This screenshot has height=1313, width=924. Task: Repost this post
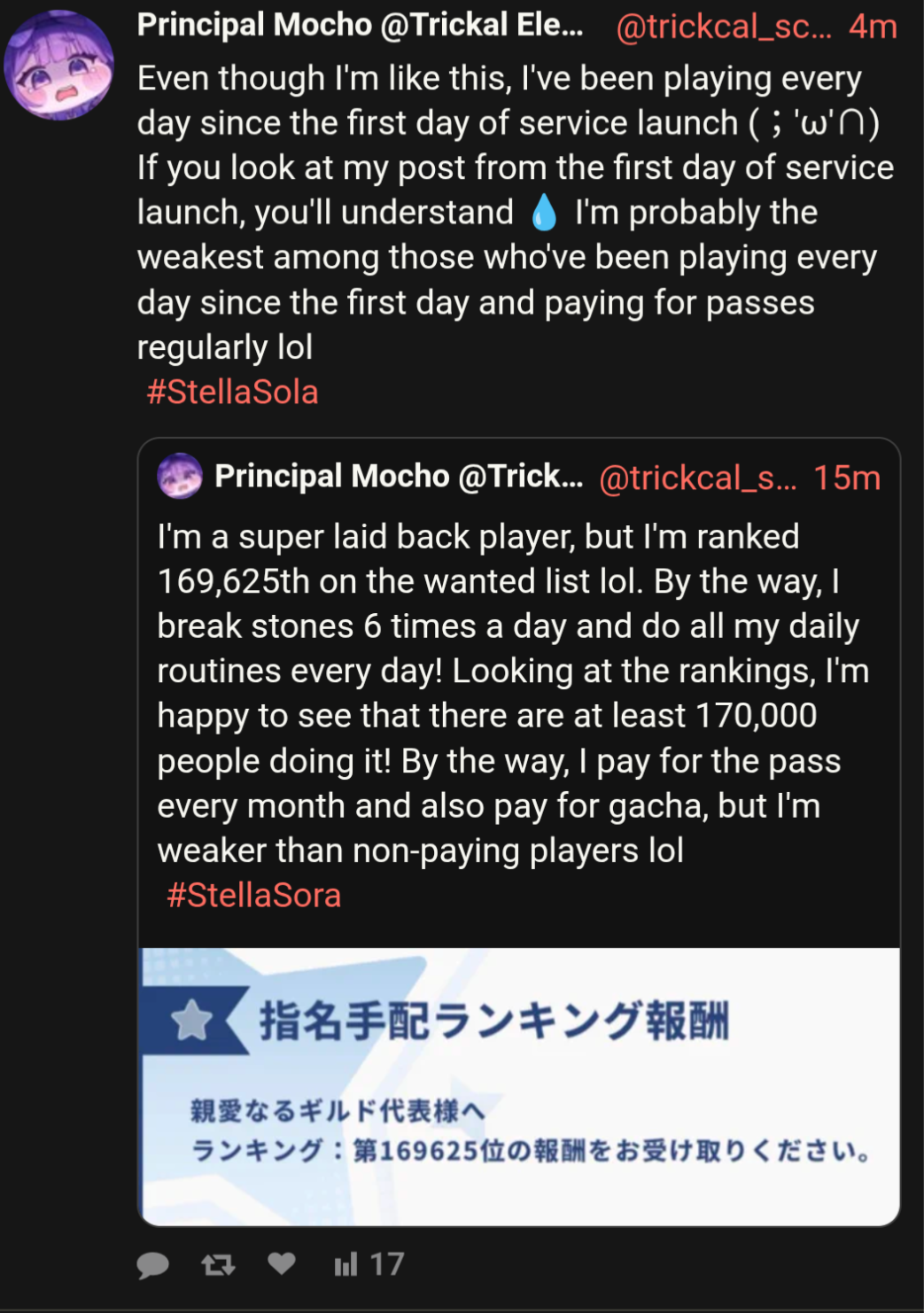tap(218, 1265)
